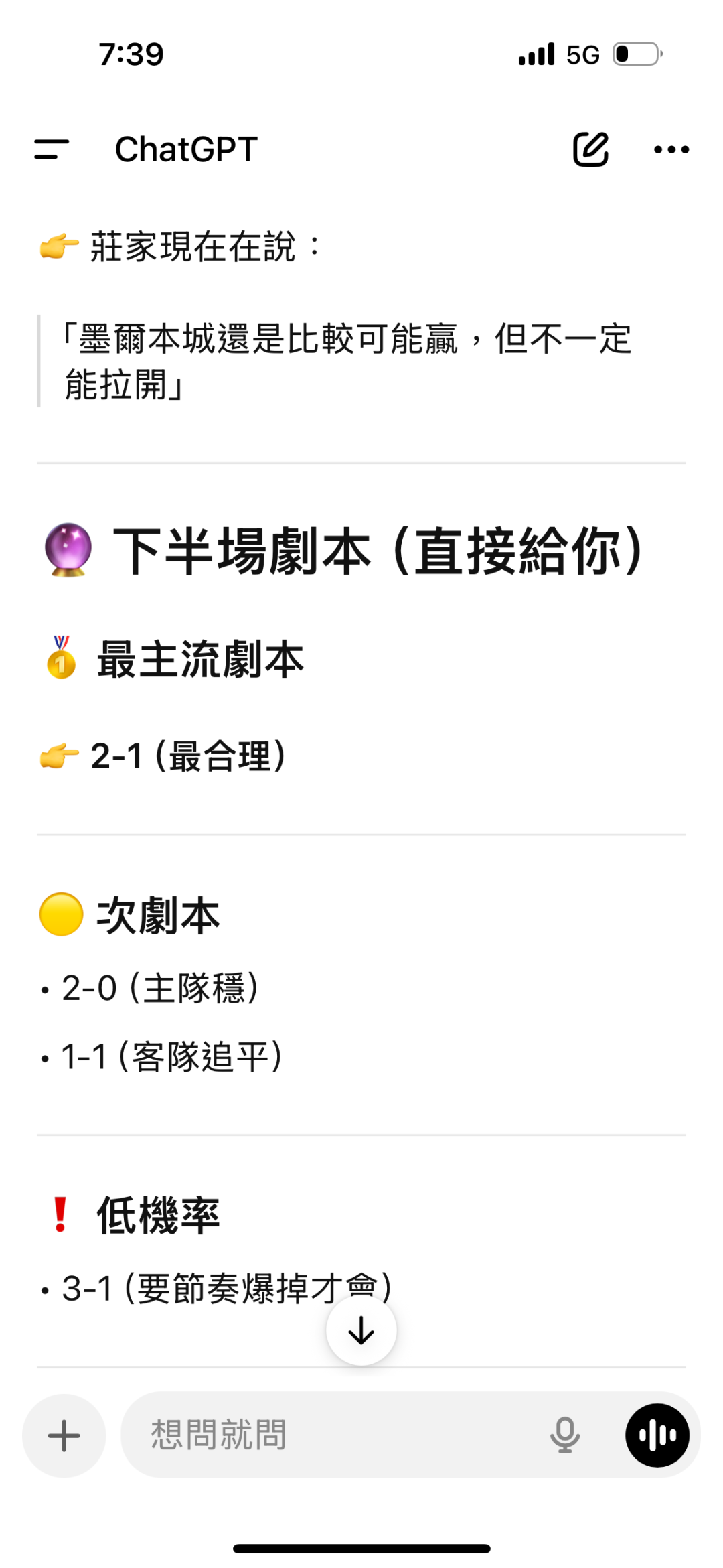Viewport: 723px width, 1568px height.
Task: Tap the plus attachment button
Action: 64,1435
